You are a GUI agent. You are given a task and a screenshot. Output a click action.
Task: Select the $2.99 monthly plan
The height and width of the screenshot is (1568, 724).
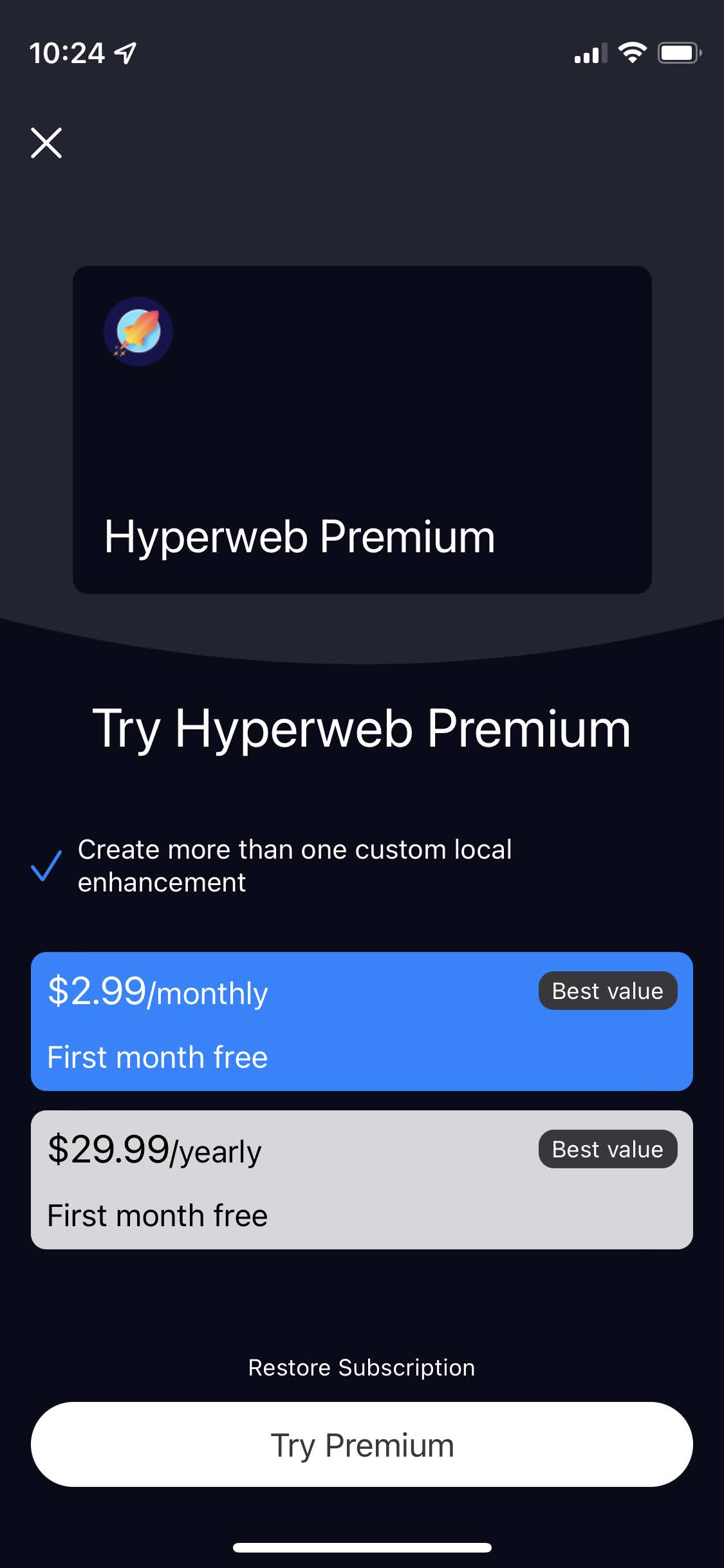coord(362,1021)
